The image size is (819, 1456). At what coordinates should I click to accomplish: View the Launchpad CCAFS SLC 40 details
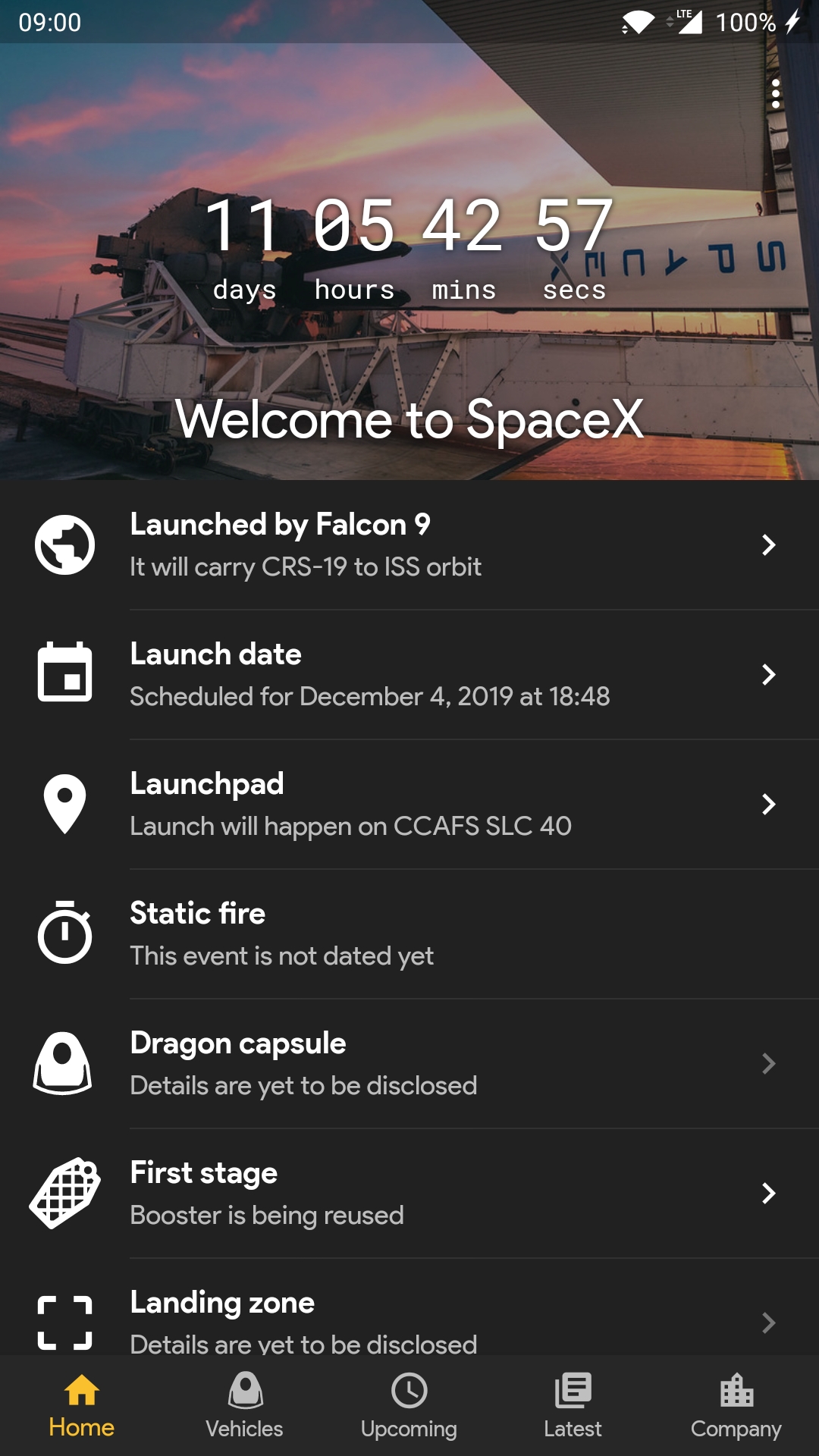[409, 805]
